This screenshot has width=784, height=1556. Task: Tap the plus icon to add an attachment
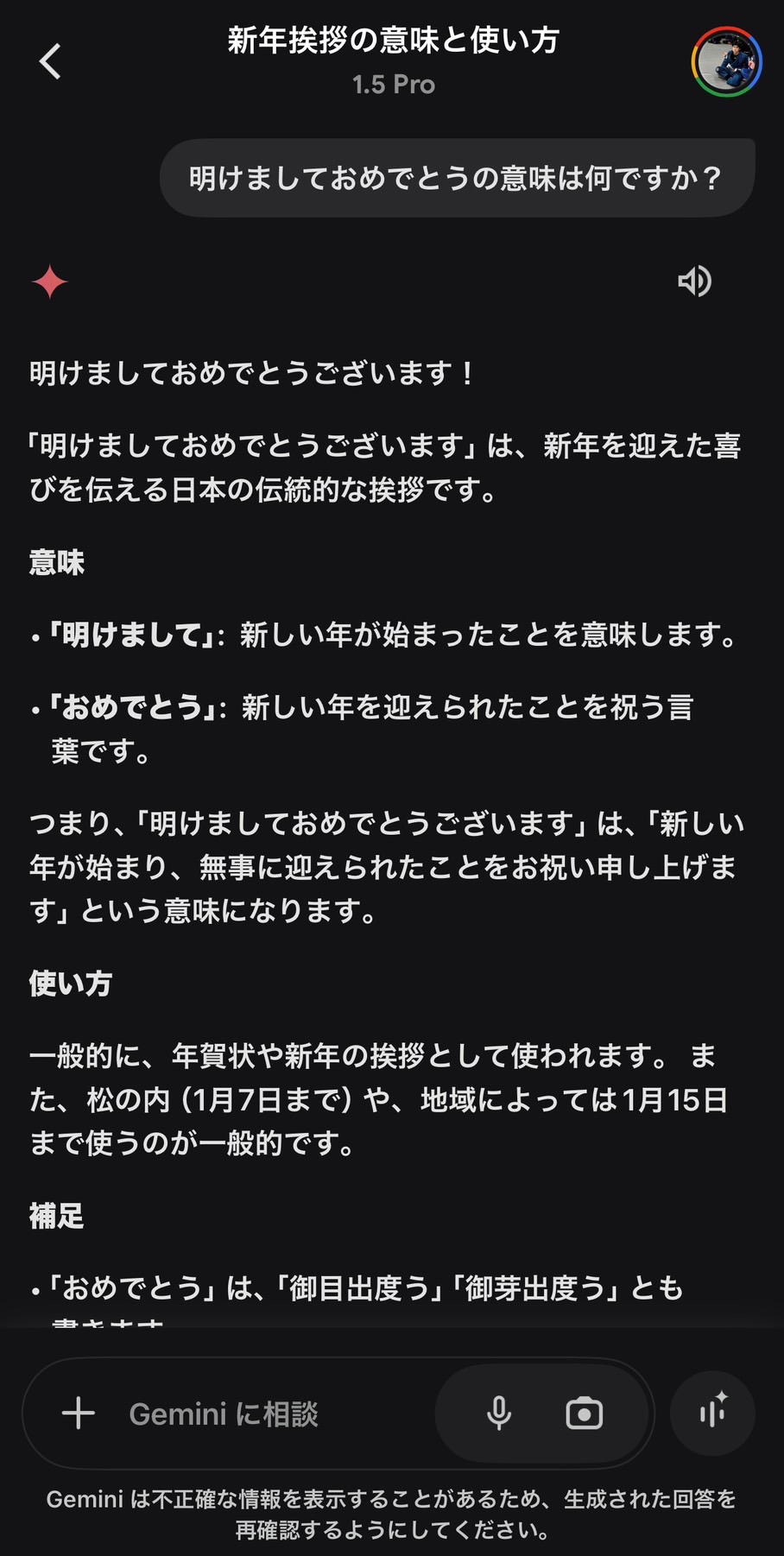79,1414
